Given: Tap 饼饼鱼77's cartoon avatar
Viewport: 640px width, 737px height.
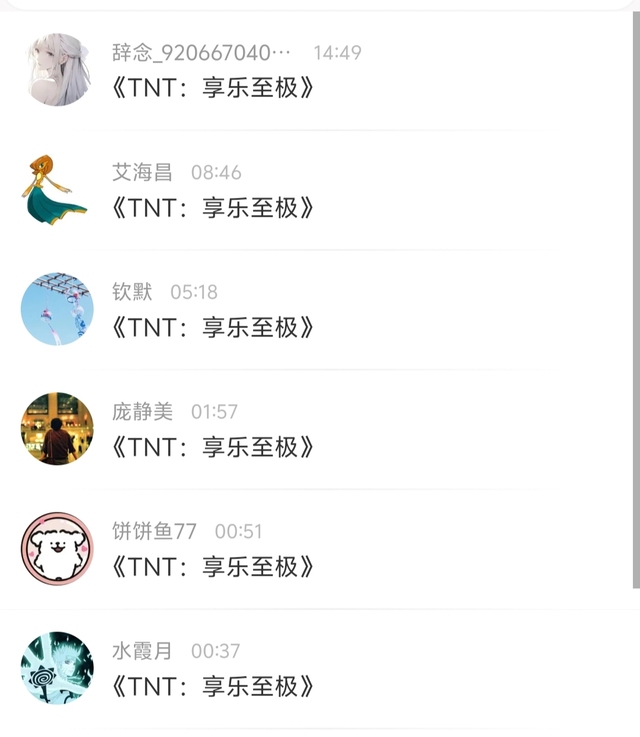Looking at the screenshot, I should point(57,549).
